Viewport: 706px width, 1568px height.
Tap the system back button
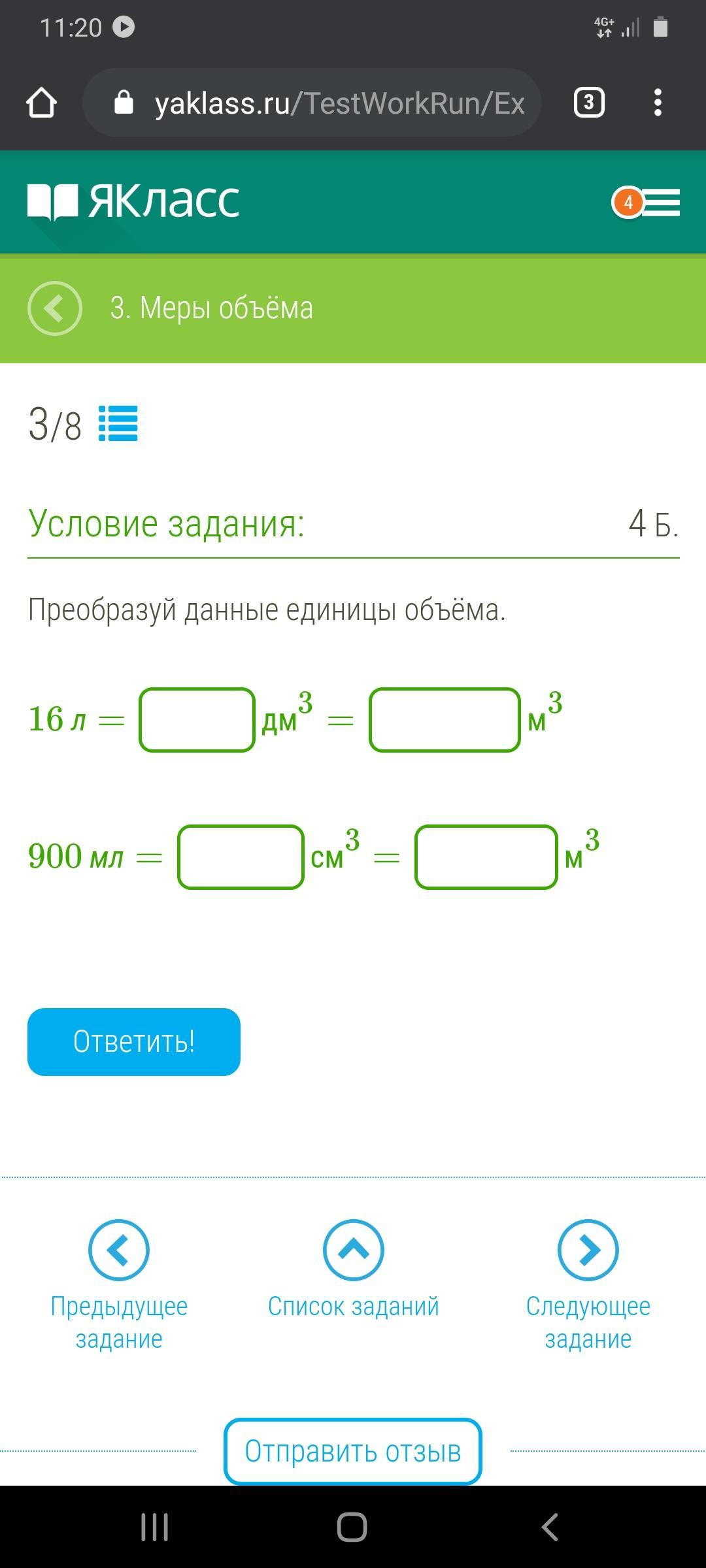tap(550, 1527)
